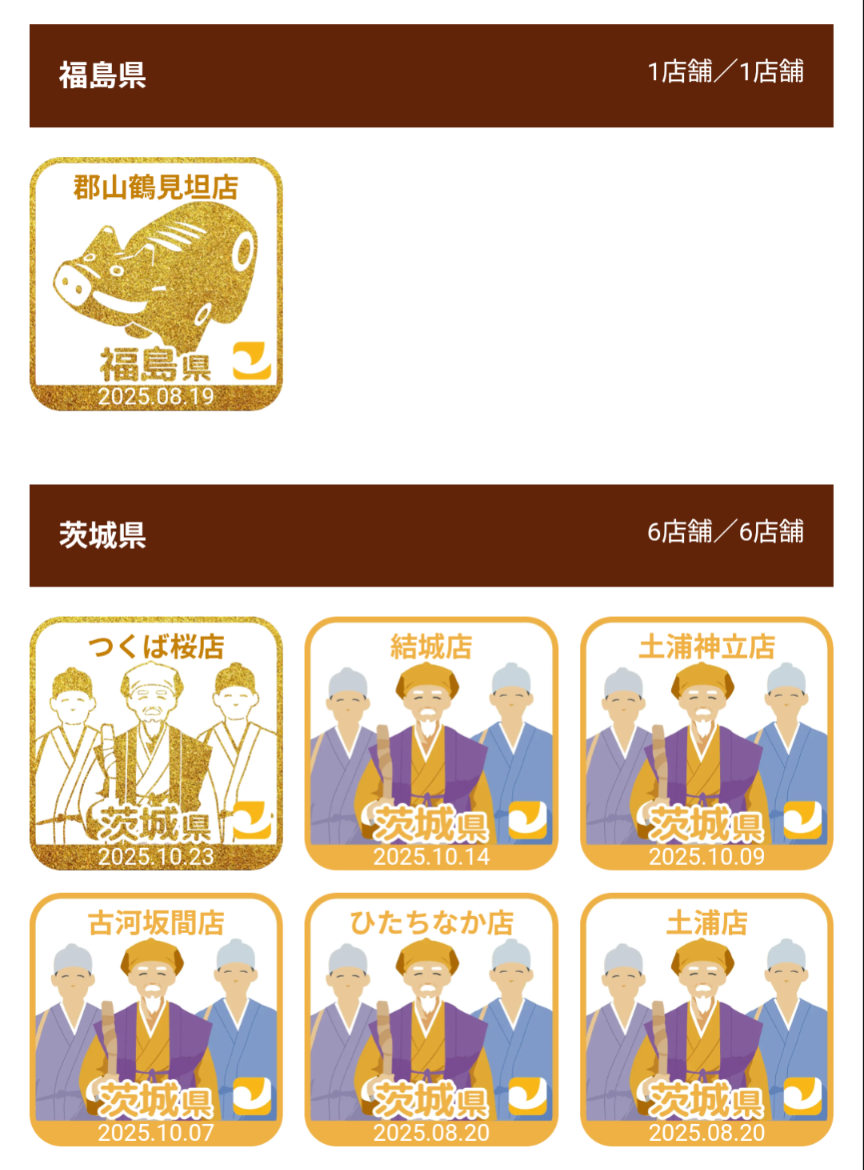Viewport: 864px width, 1170px height.
Task: View the 土浦神立店 stamp
Action: [x=706, y=743]
